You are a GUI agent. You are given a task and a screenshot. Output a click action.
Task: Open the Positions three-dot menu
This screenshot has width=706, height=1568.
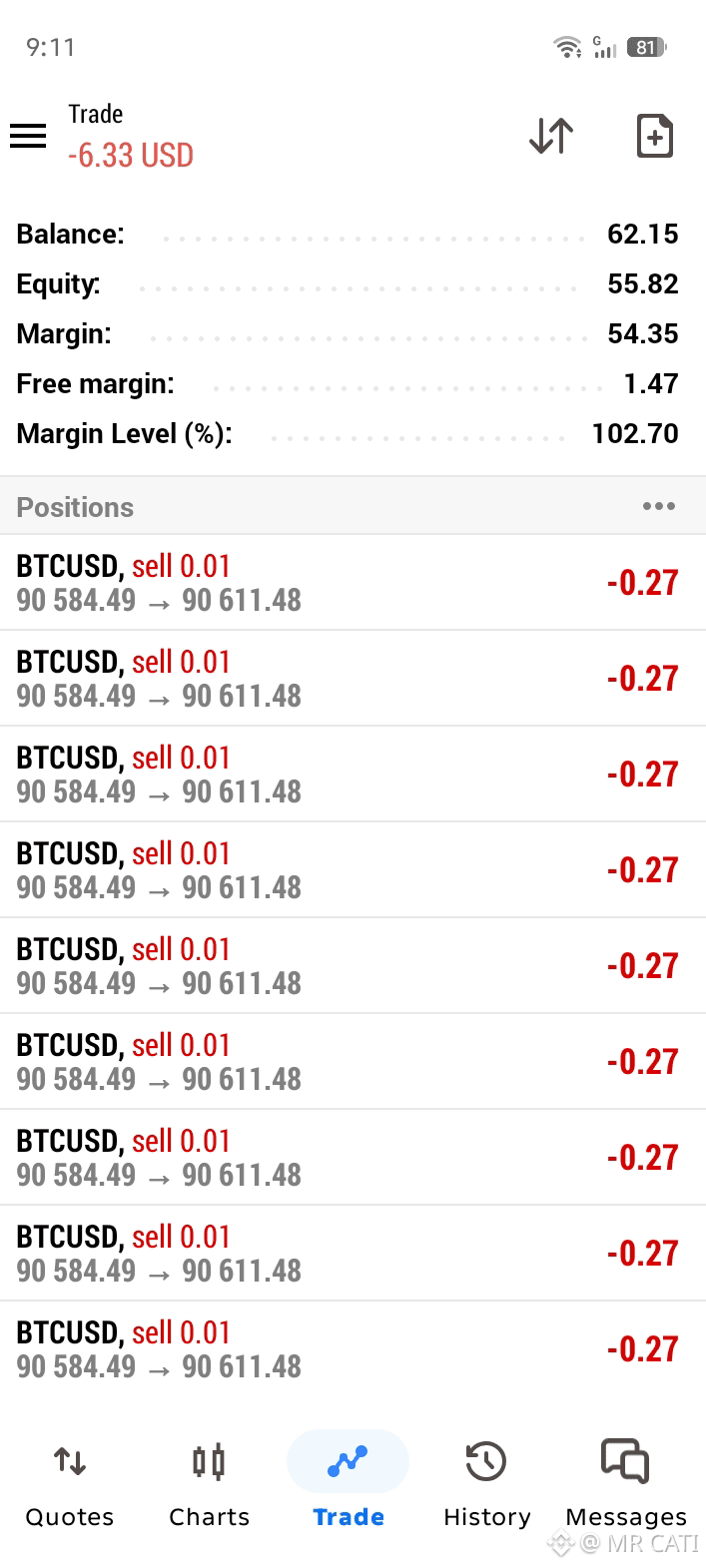(659, 506)
